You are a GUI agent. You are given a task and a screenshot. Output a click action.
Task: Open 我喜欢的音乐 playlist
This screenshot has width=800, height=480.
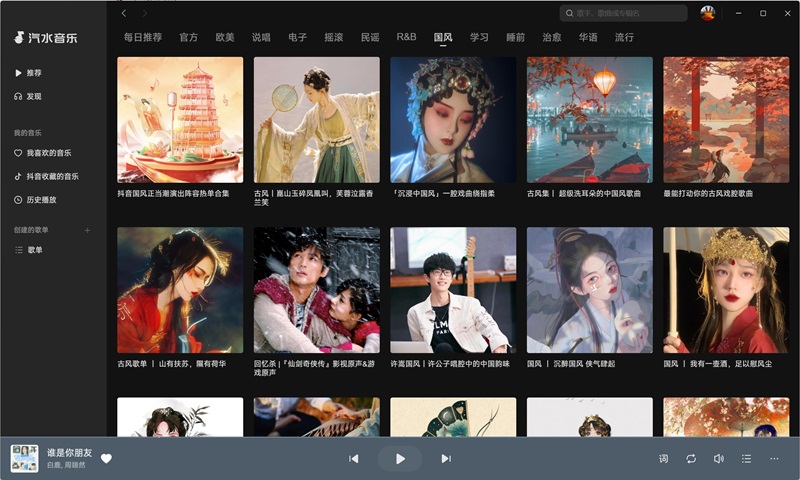coord(48,153)
